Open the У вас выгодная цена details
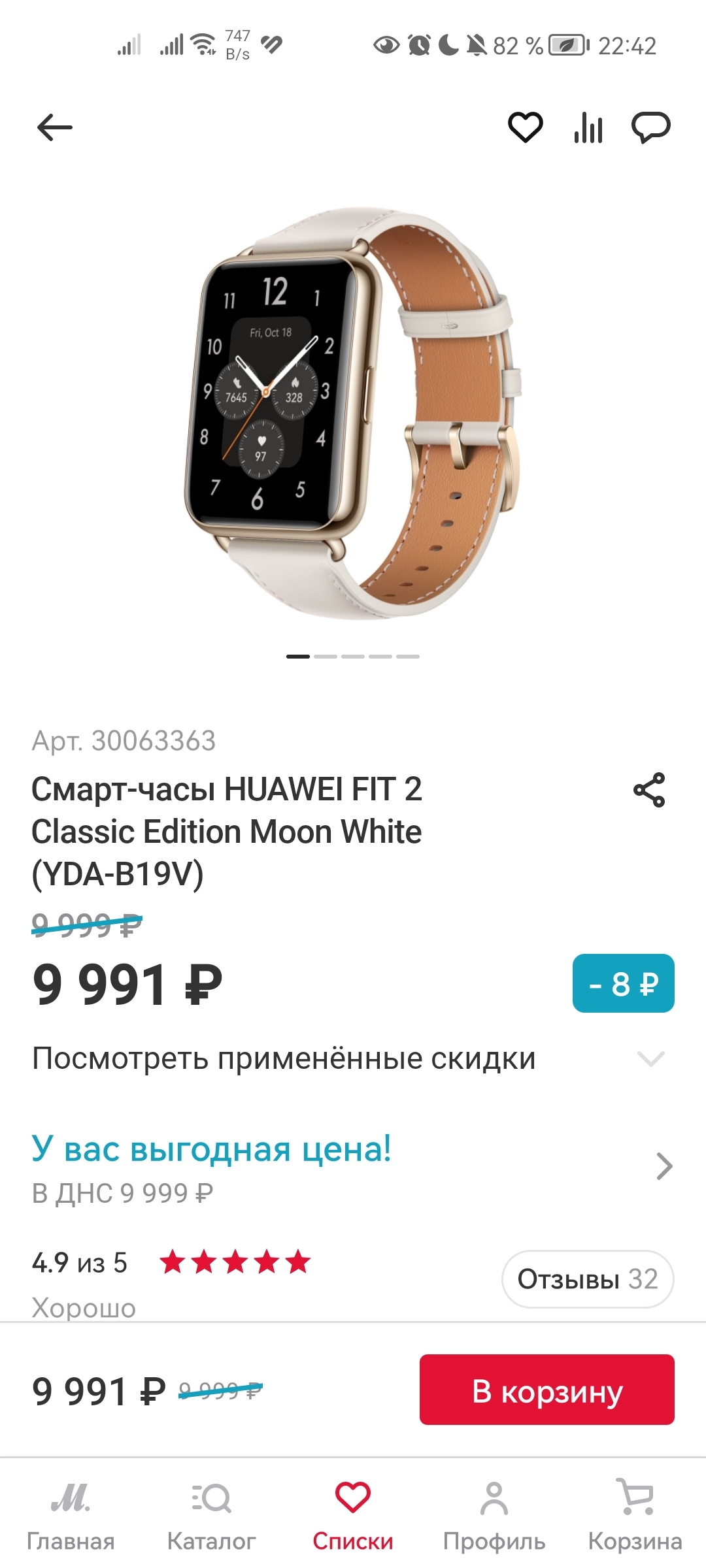Screen dimensions: 706x1568 click(x=353, y=1168)
